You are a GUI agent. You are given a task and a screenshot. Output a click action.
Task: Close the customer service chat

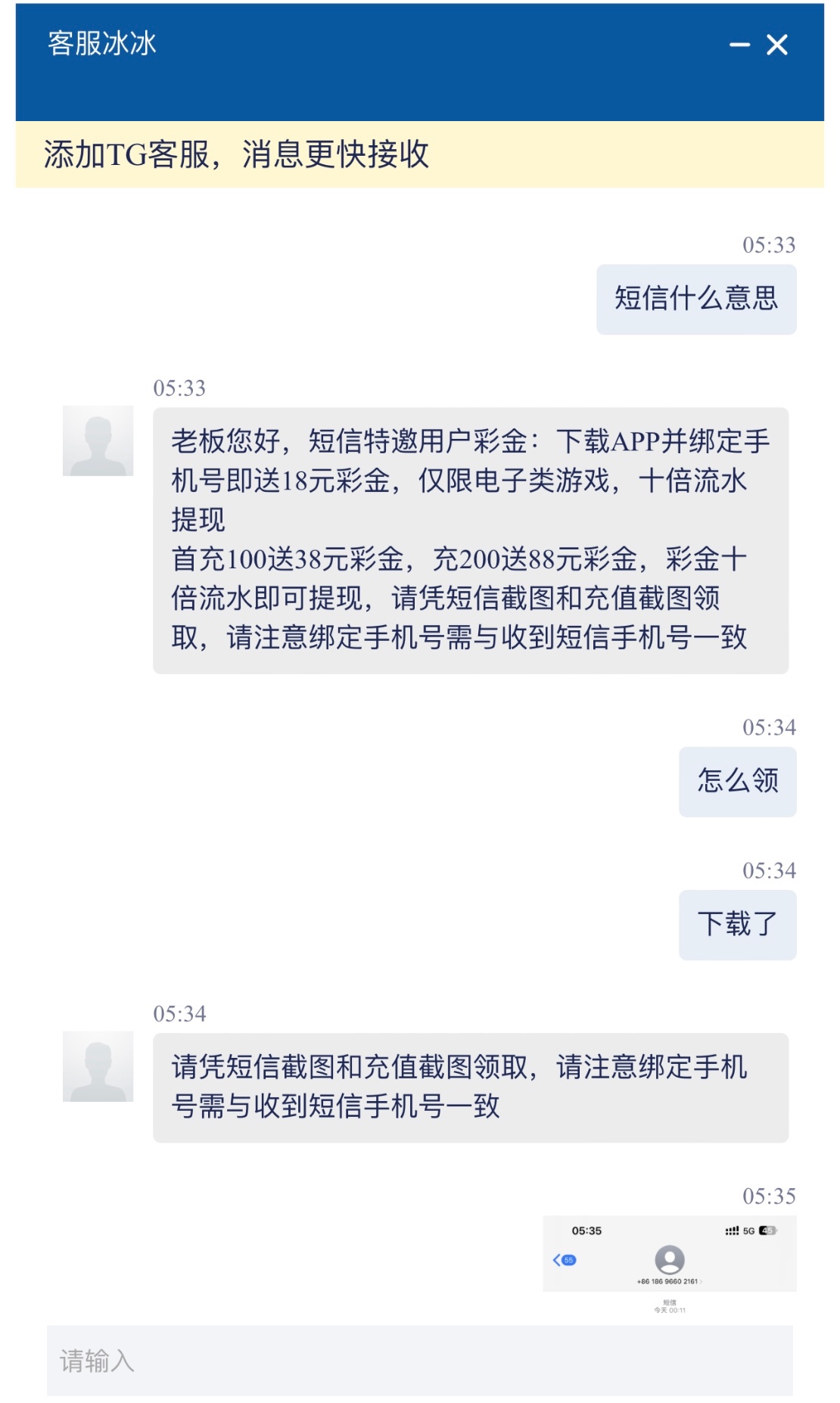point(777,45)
